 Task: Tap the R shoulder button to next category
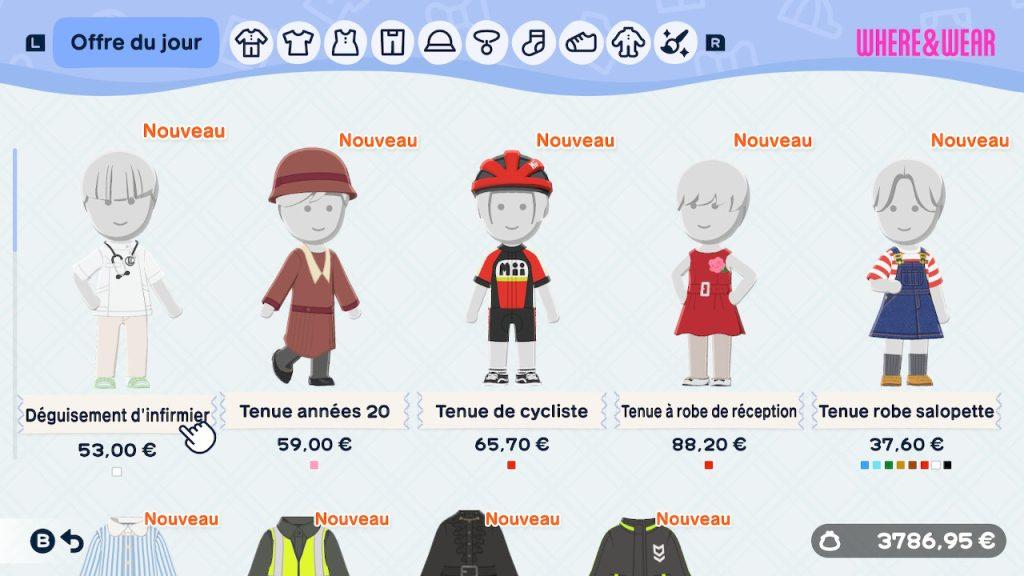[715, 43]
